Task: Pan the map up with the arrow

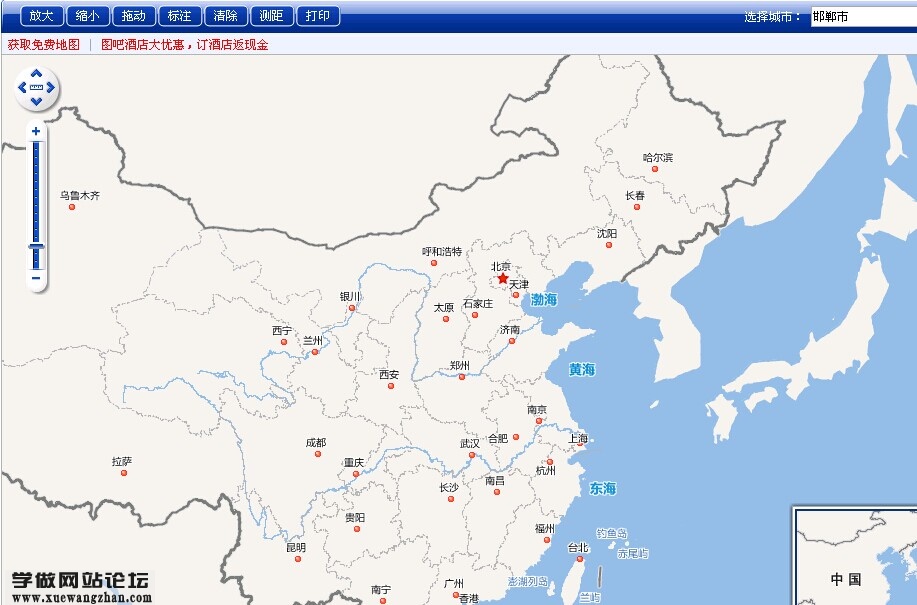Action: (x=38, y=74)
